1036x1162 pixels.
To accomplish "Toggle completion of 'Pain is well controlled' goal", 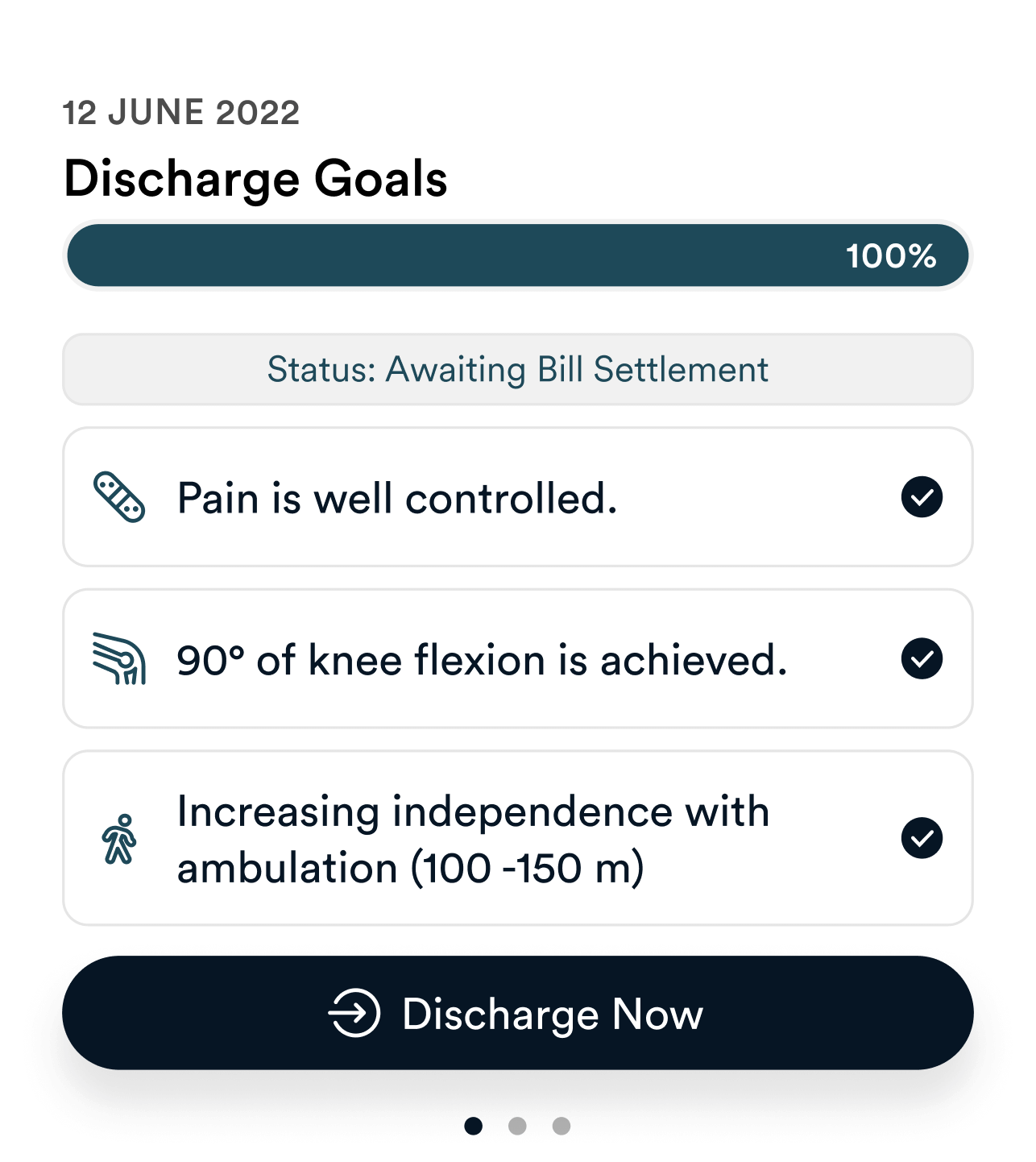I will (x=921, y=498).
